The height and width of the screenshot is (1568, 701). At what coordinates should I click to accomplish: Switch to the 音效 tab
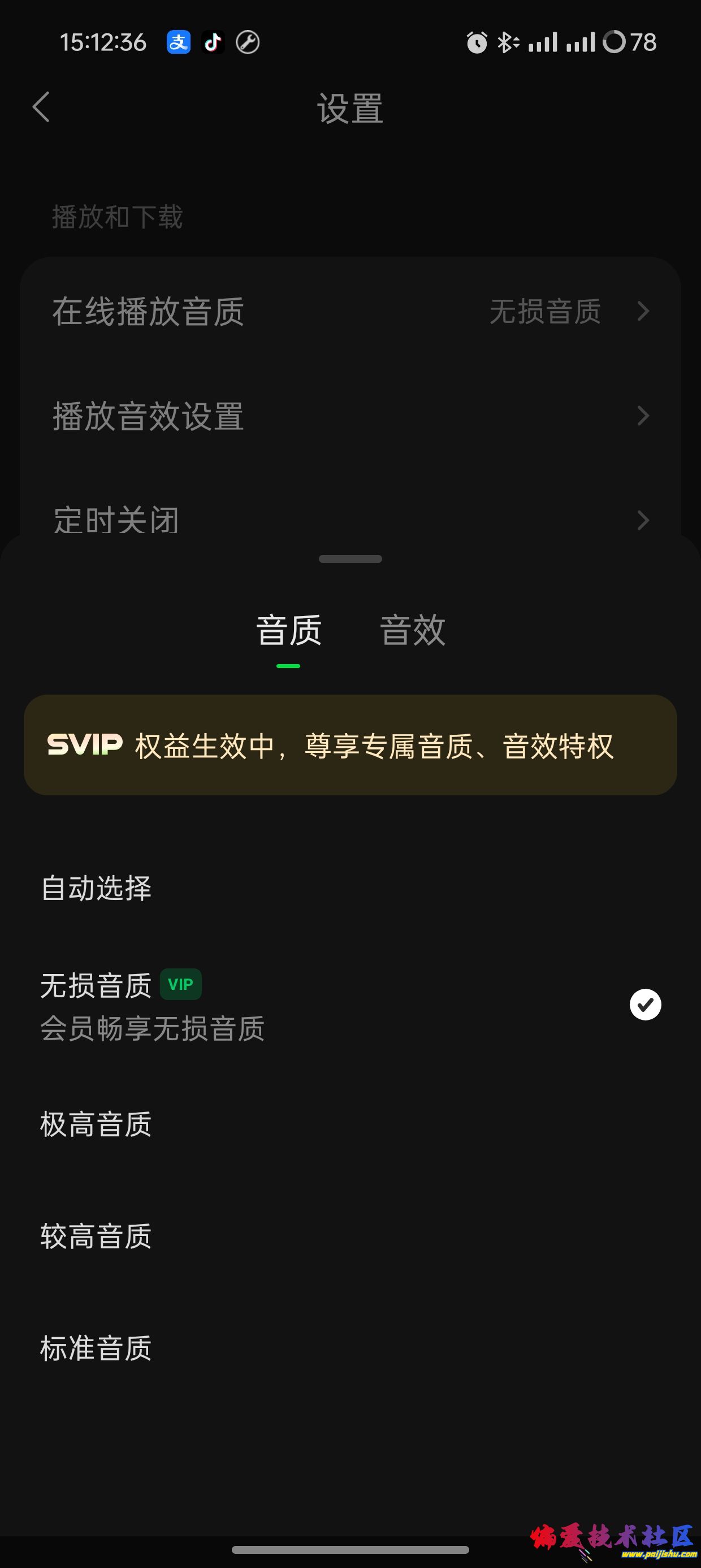click(413, 631)
